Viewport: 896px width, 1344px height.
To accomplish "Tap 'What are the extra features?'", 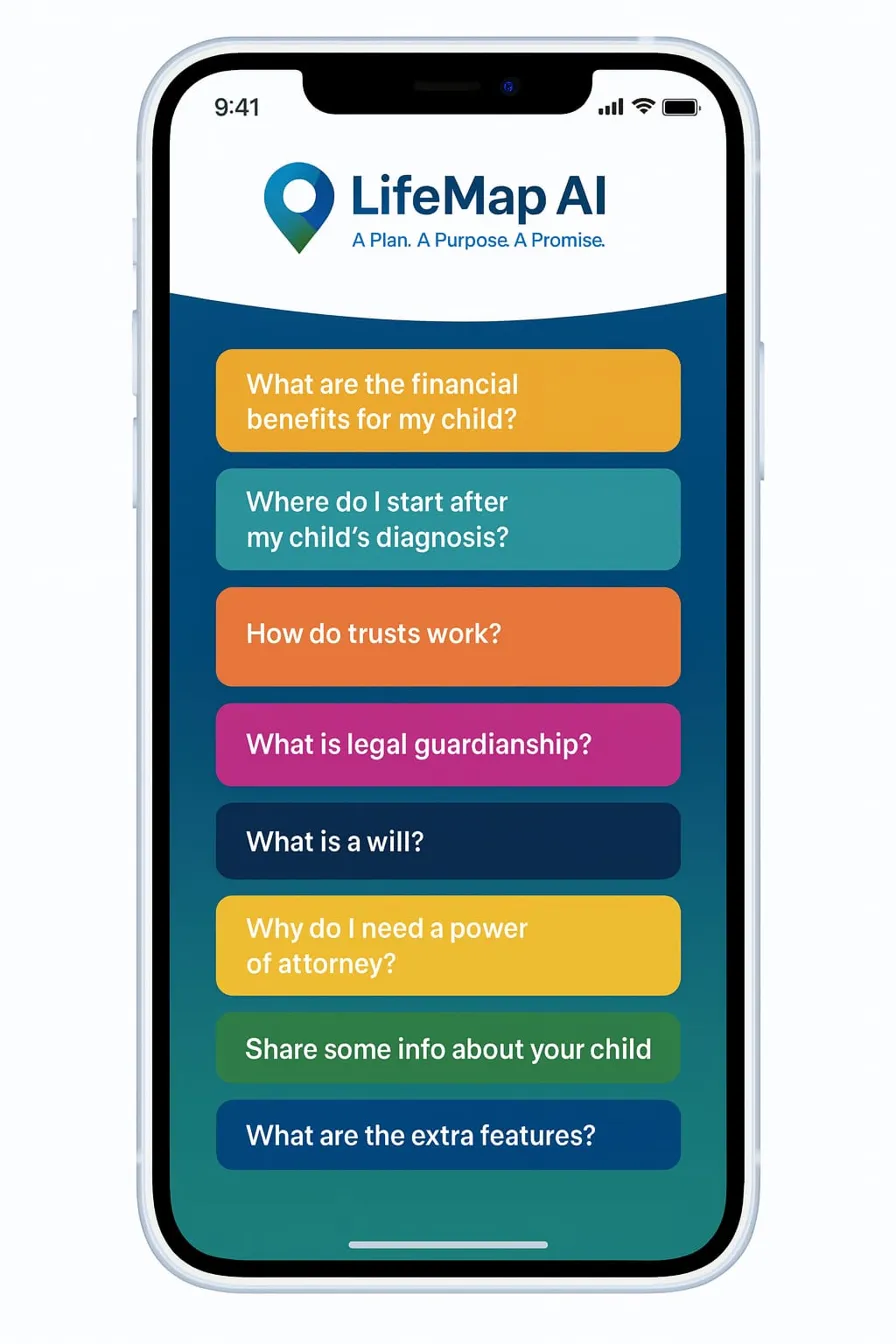I will [x=447, y=1134].
